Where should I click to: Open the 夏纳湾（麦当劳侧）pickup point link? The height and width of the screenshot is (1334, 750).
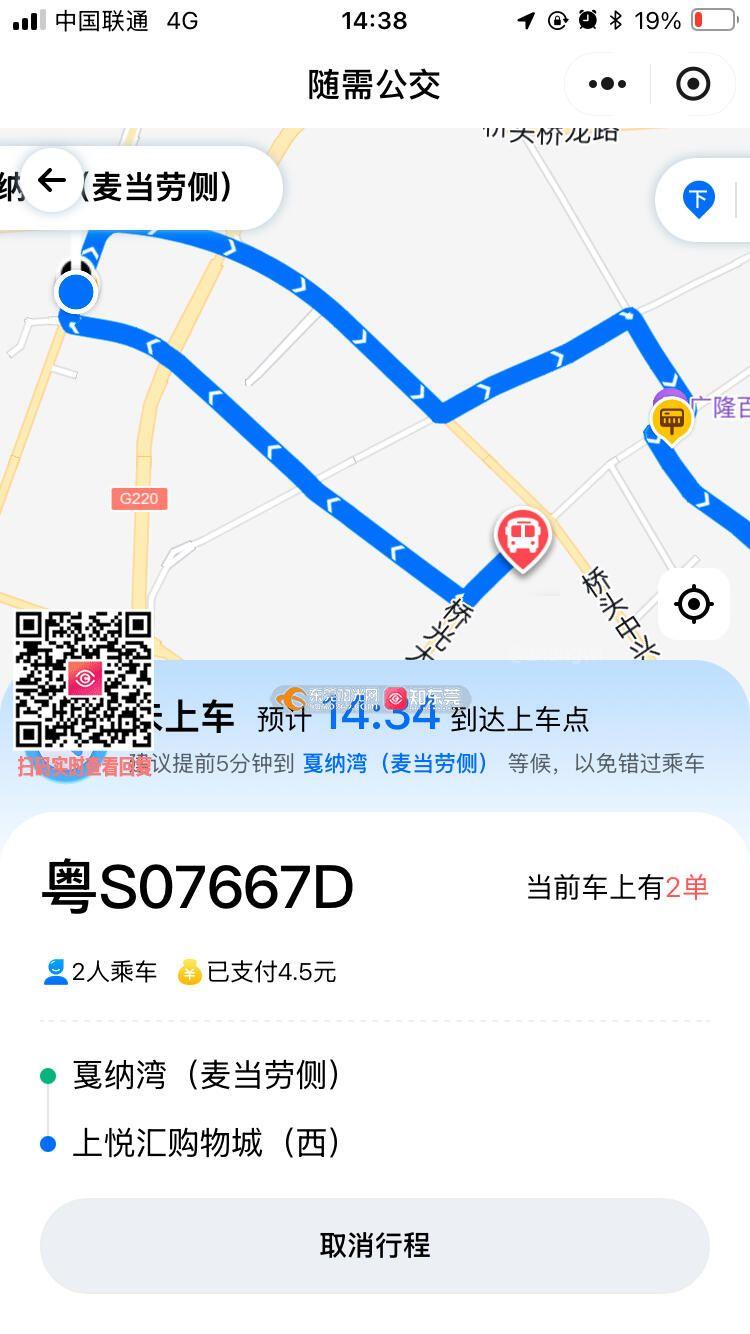coord(396,764)
